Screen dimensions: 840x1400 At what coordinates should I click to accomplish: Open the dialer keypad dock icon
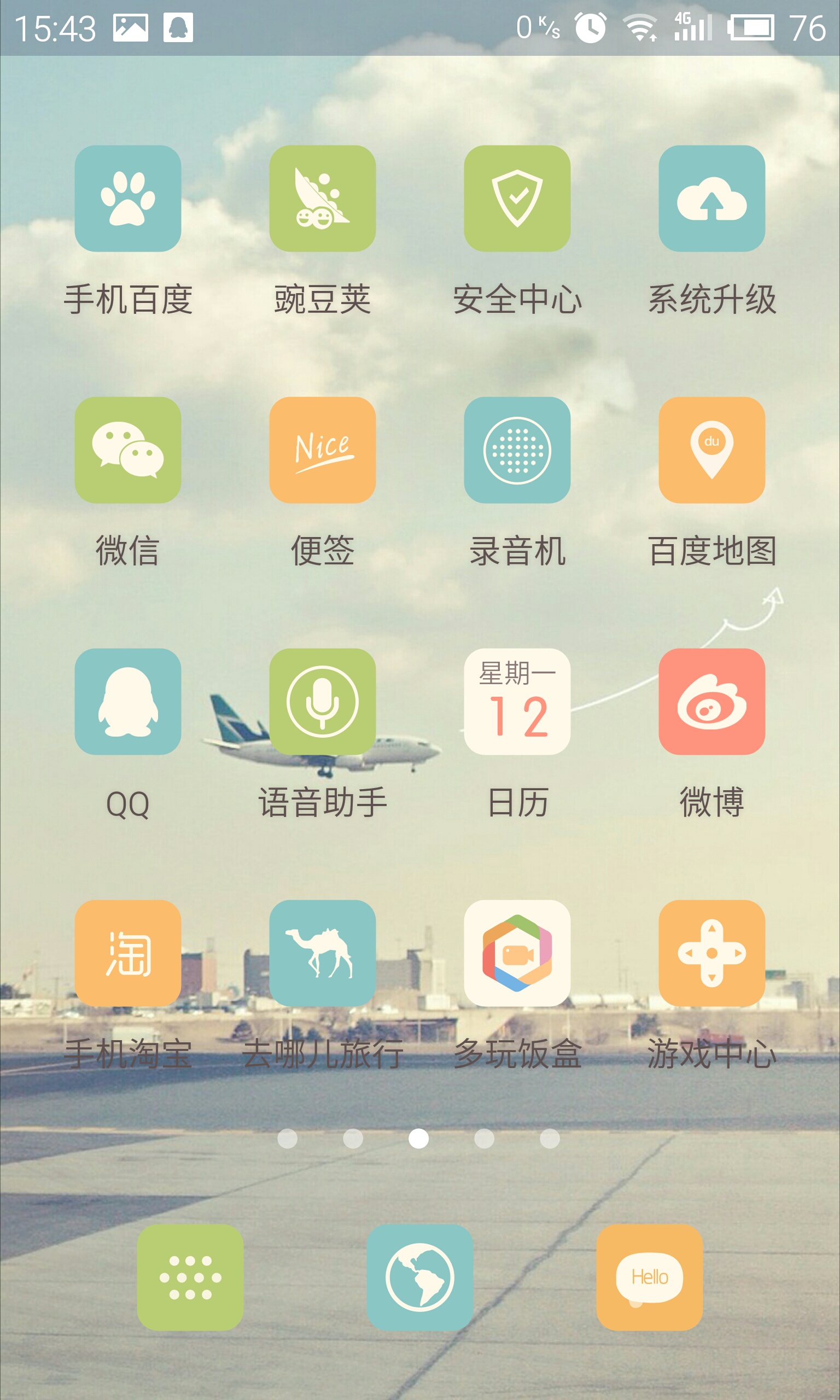(x=190, y=1277)
